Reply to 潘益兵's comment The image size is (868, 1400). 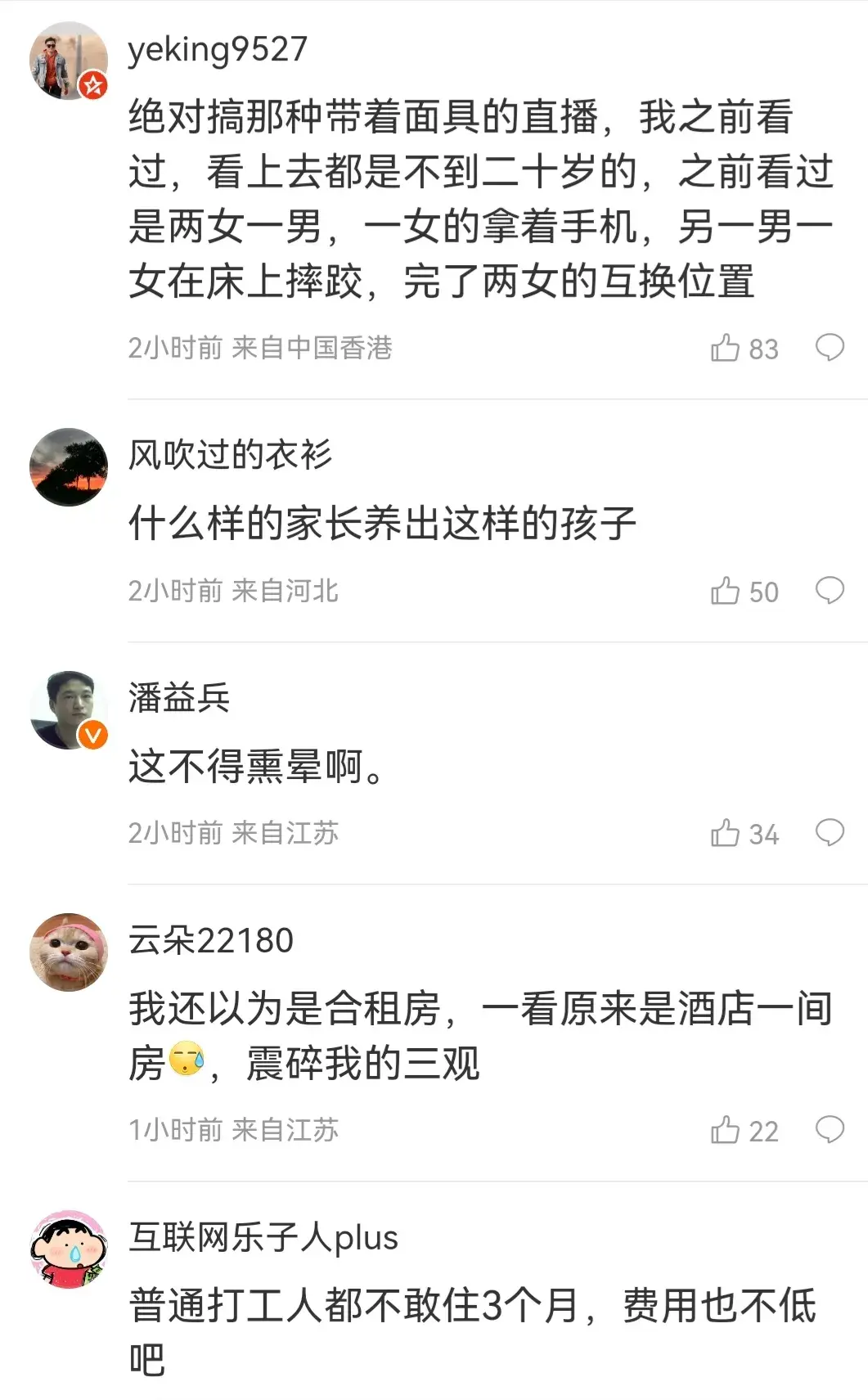coord(830,832)
